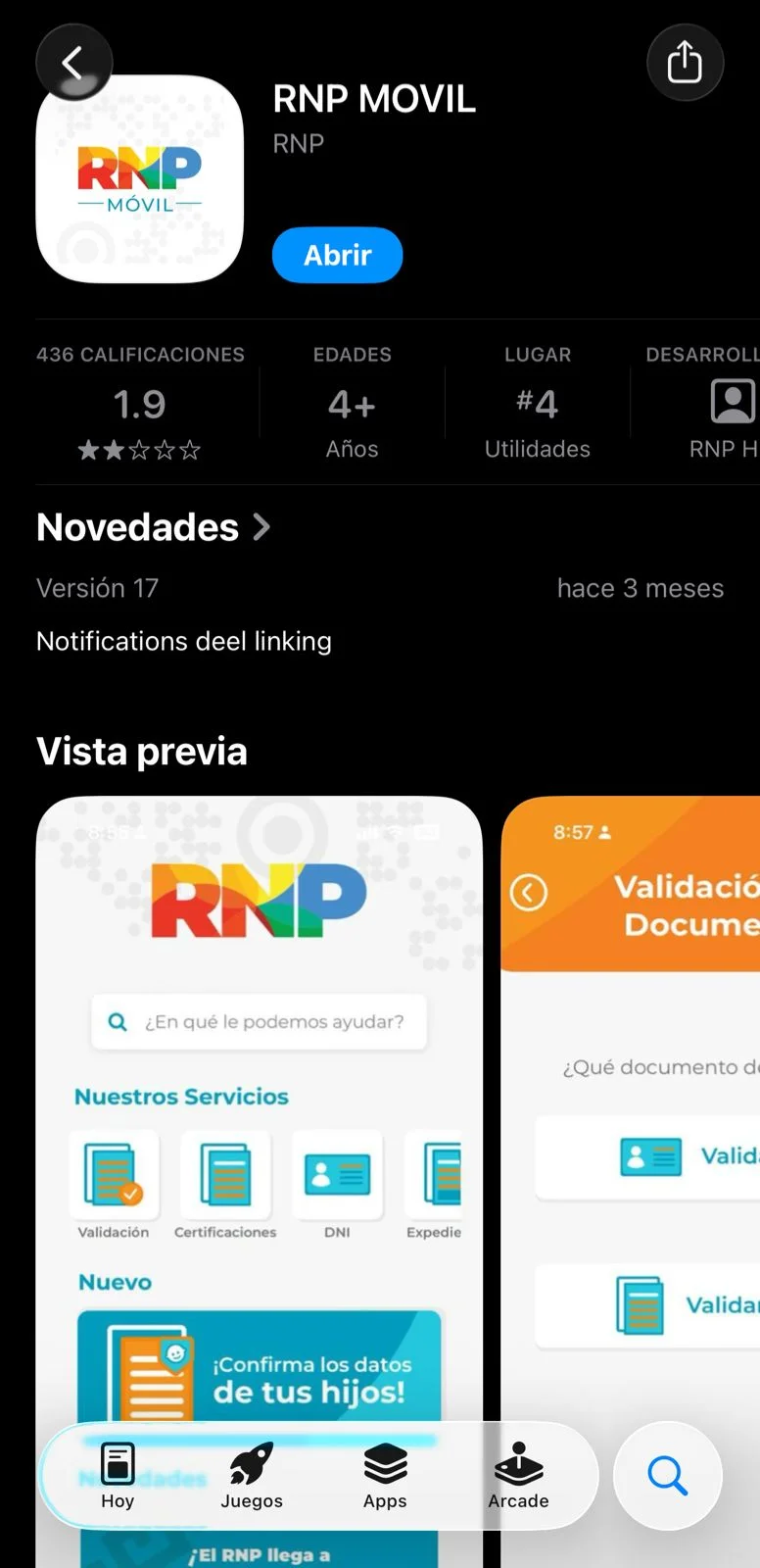The image size is (760, 1568).
Task: Tap the RNP MOVIL app icon
Action: [138, 177]
